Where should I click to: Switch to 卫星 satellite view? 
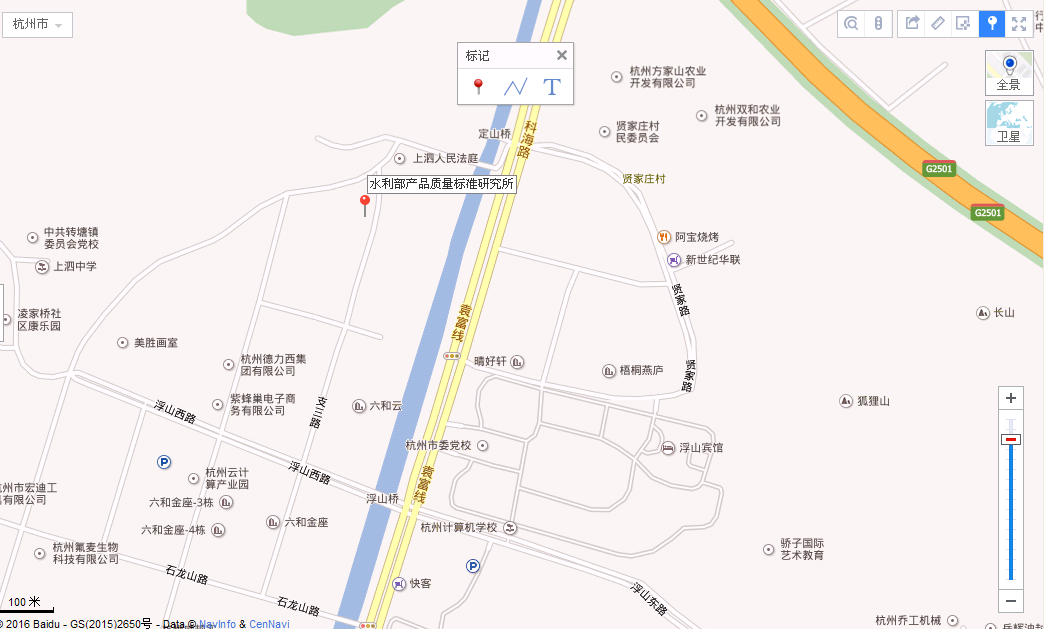[1009, 122]
